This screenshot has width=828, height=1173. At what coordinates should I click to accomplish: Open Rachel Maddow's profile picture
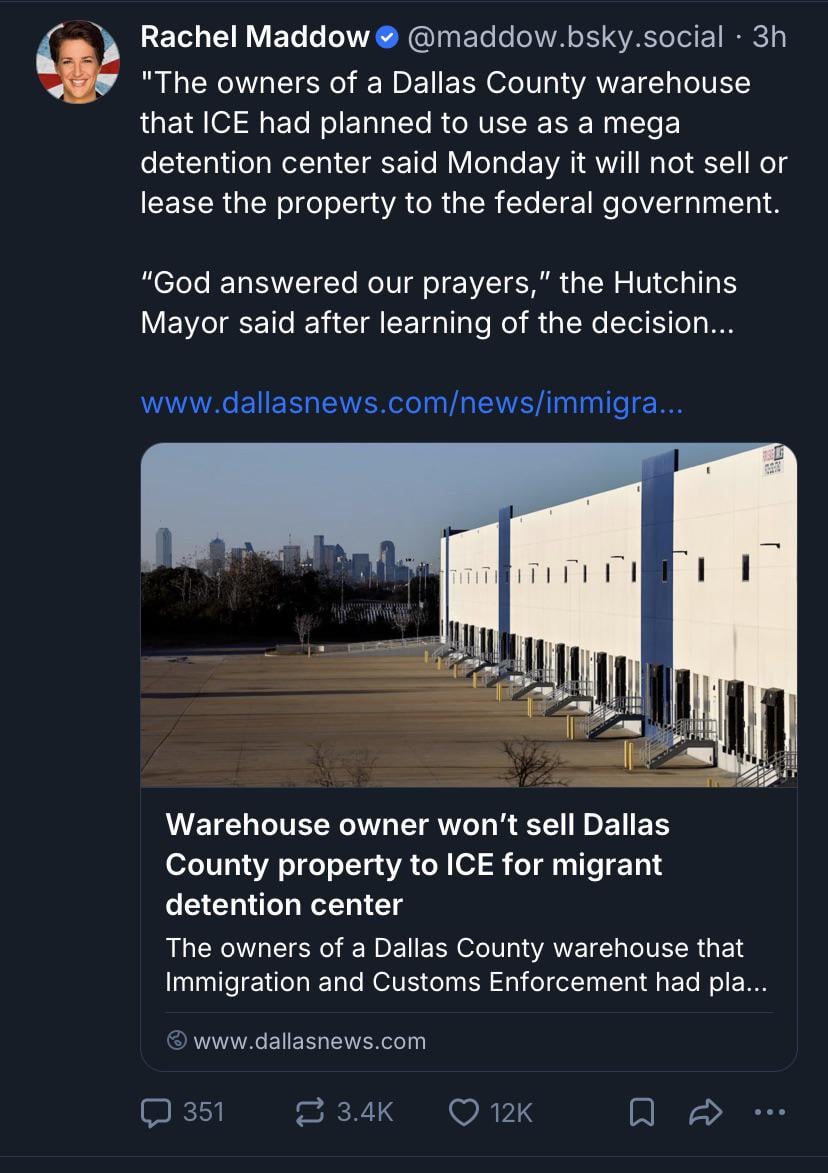[78, 60]
